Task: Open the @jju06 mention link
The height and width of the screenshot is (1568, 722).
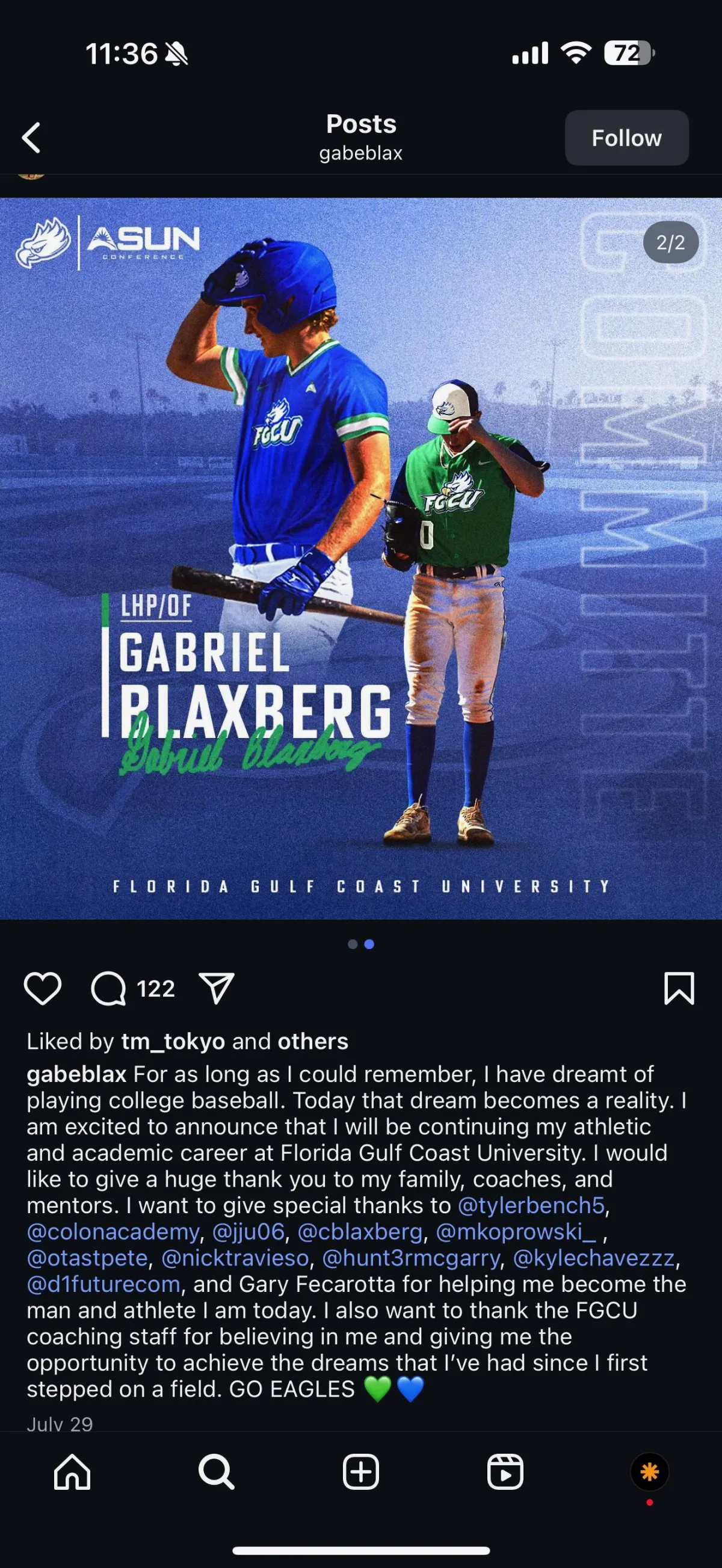Action: 248,1231
